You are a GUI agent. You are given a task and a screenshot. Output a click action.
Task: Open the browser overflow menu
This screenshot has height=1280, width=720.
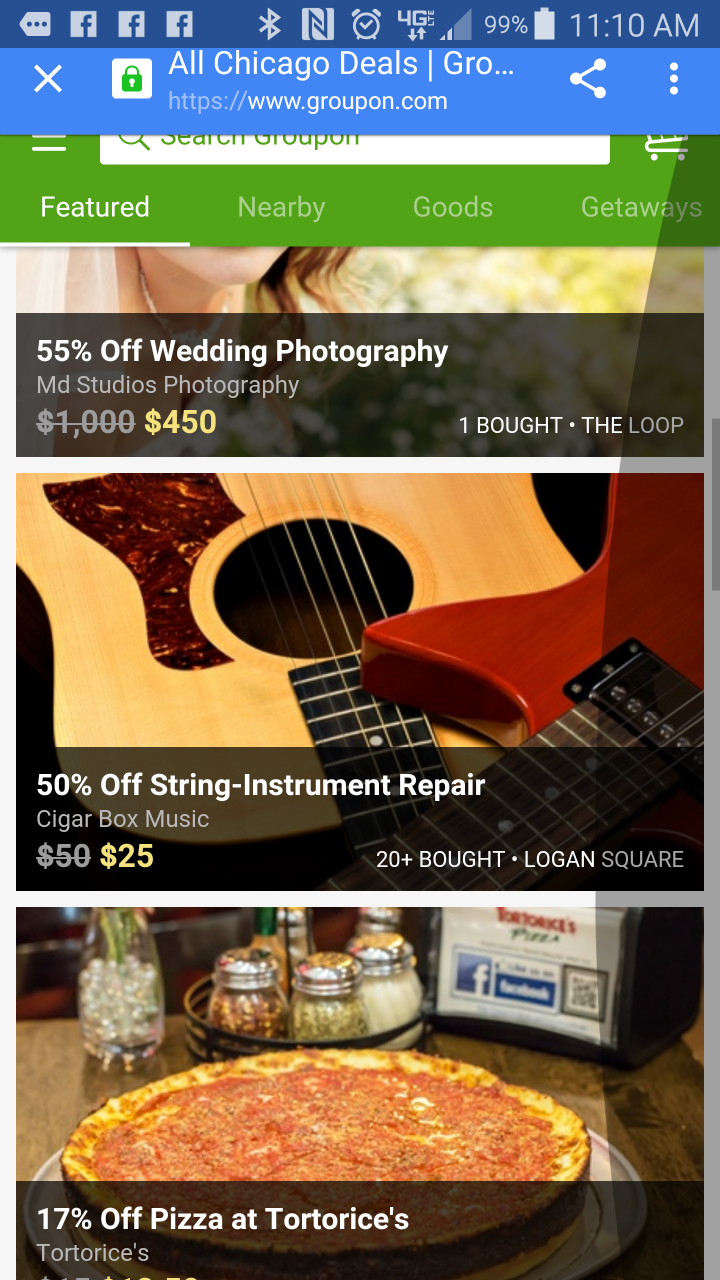click(x=674, y=79)
